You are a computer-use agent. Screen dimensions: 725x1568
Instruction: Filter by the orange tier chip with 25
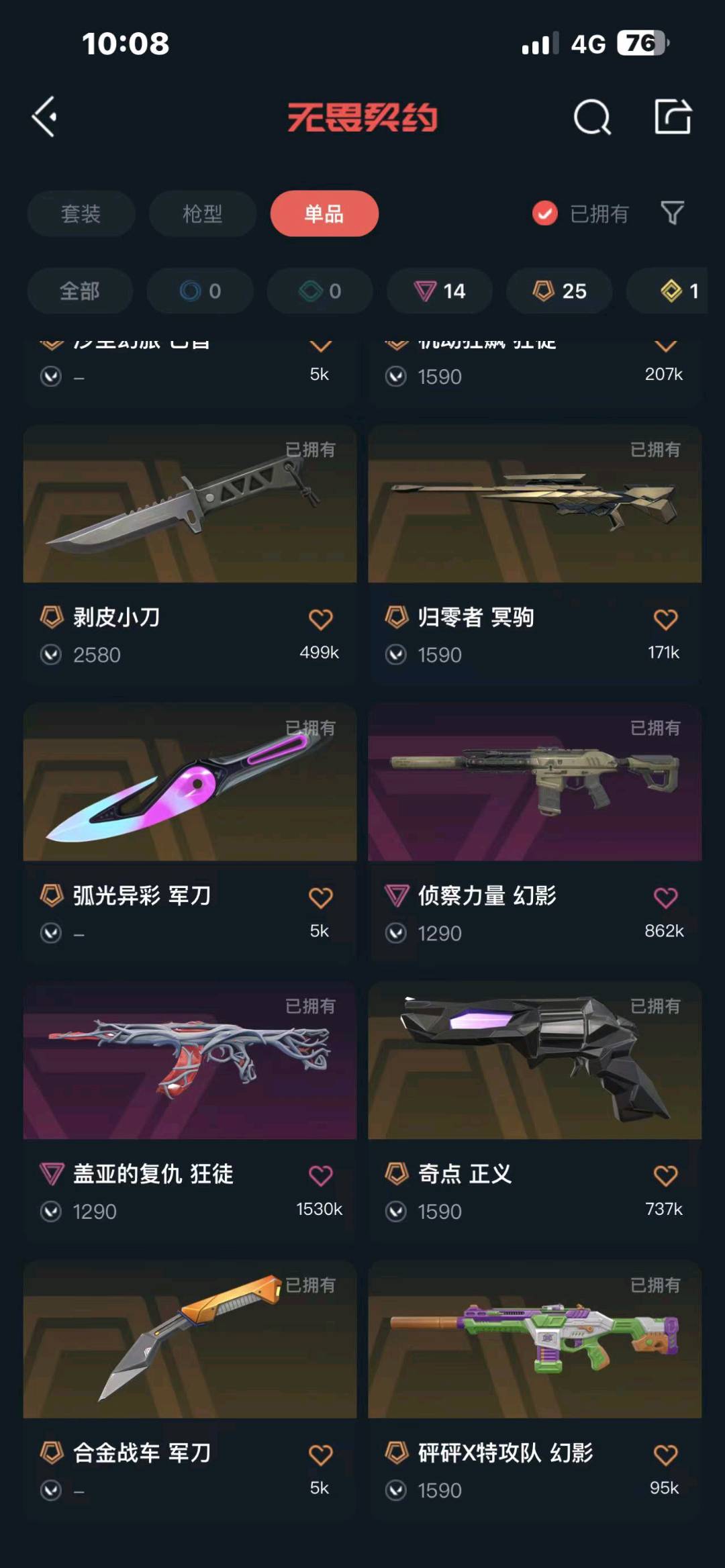click(x=559, y=291)
